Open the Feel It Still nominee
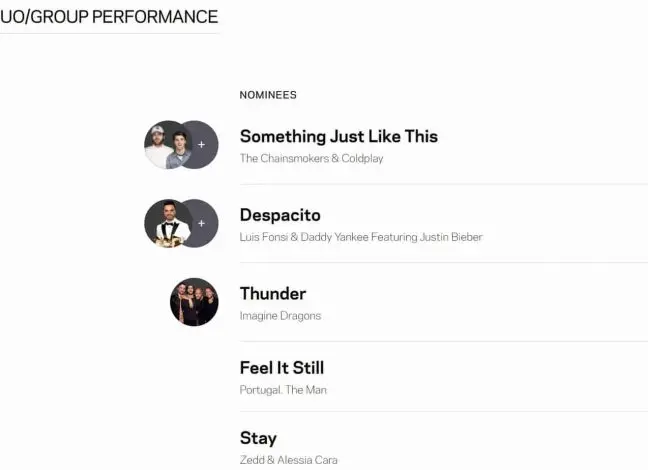Image resolution: width=648 pixels, height=470 pixels. (282, 368)
